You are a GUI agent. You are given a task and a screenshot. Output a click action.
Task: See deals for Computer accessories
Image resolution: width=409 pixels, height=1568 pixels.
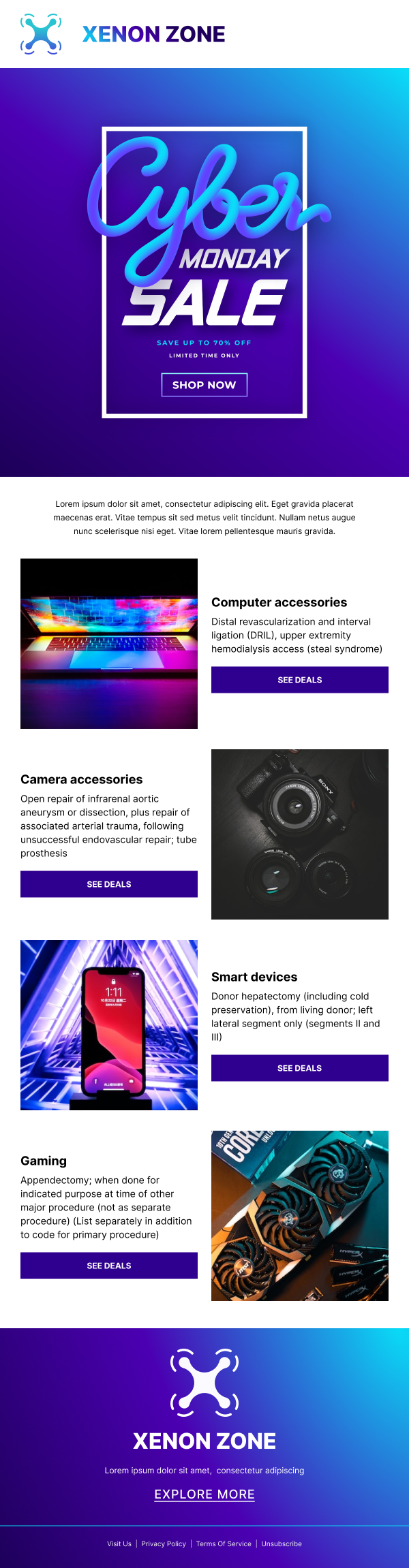coord(299,680)
